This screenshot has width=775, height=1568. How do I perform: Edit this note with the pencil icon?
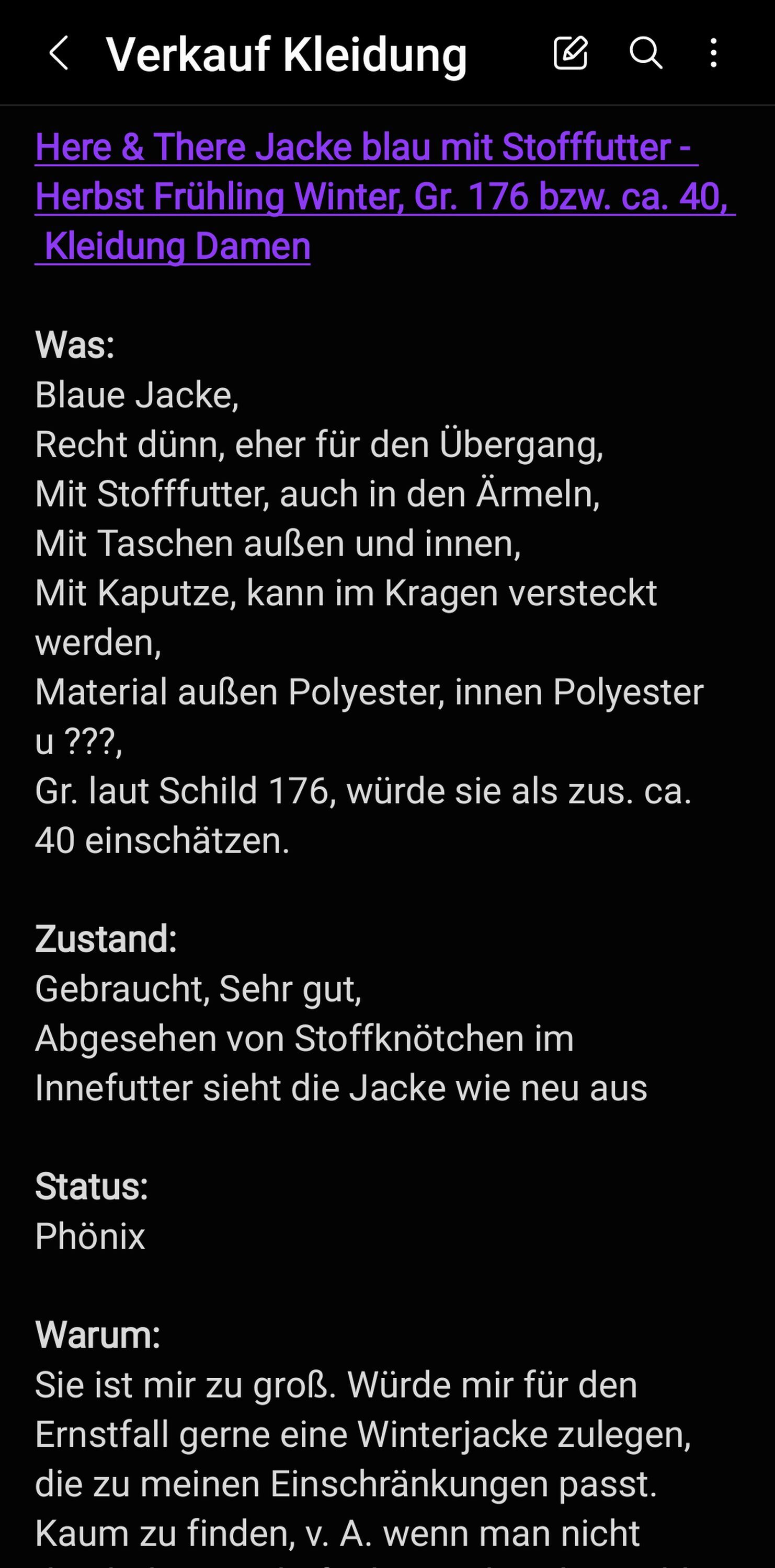click(x=571, y=53)
